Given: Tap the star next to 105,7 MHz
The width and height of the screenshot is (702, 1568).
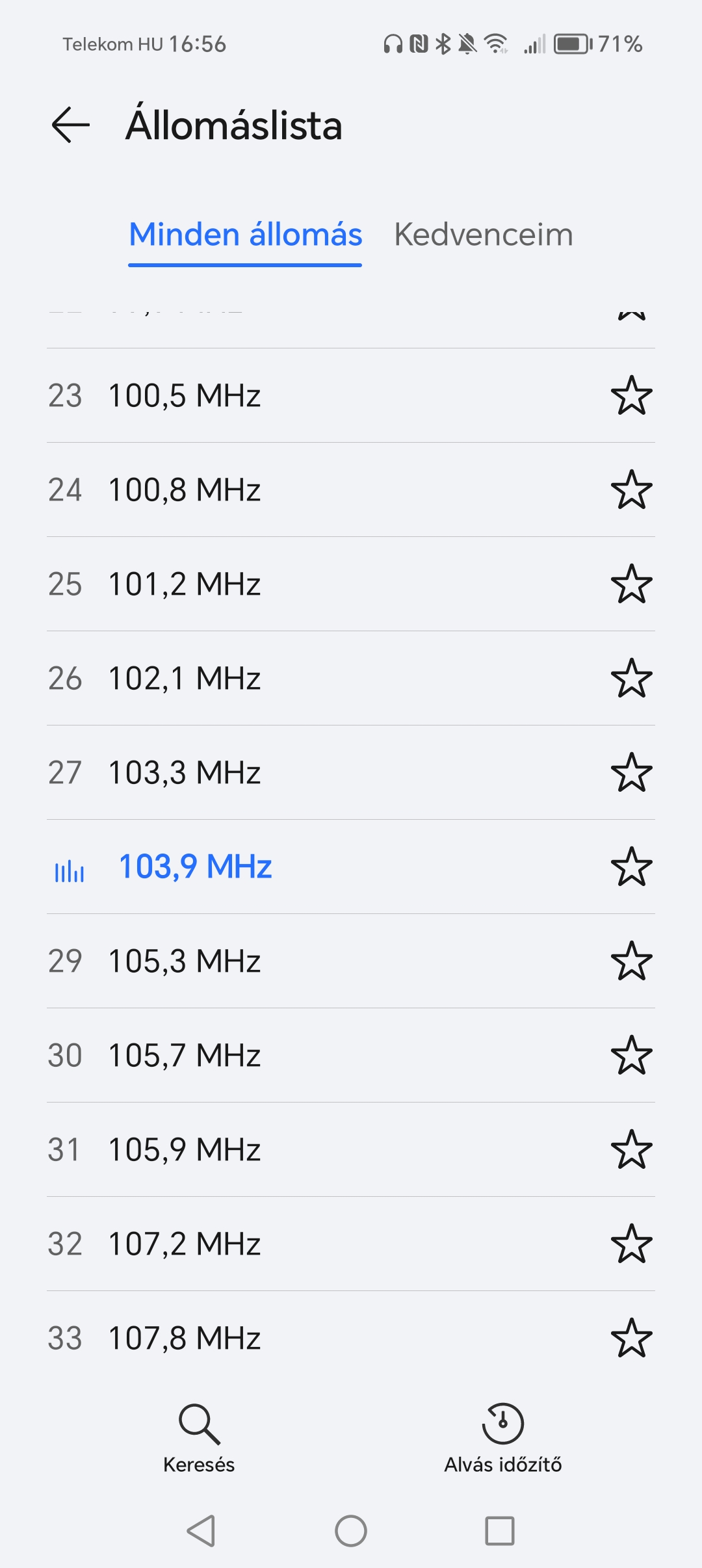Looking at the screenshot, I should click(x=631, y=1055).
